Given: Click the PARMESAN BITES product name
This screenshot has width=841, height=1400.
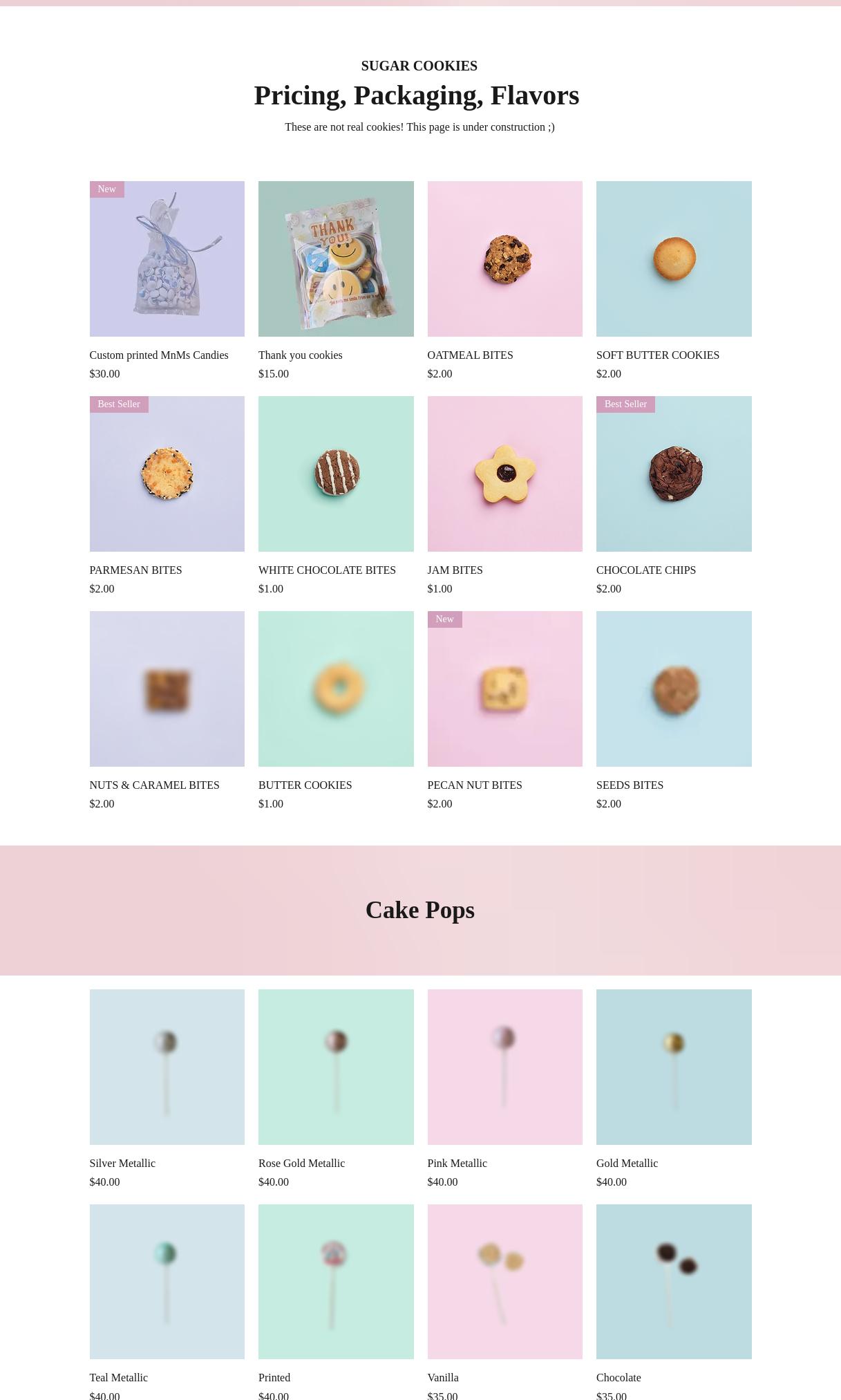Looking at the screenshot, I should [135, 570].
